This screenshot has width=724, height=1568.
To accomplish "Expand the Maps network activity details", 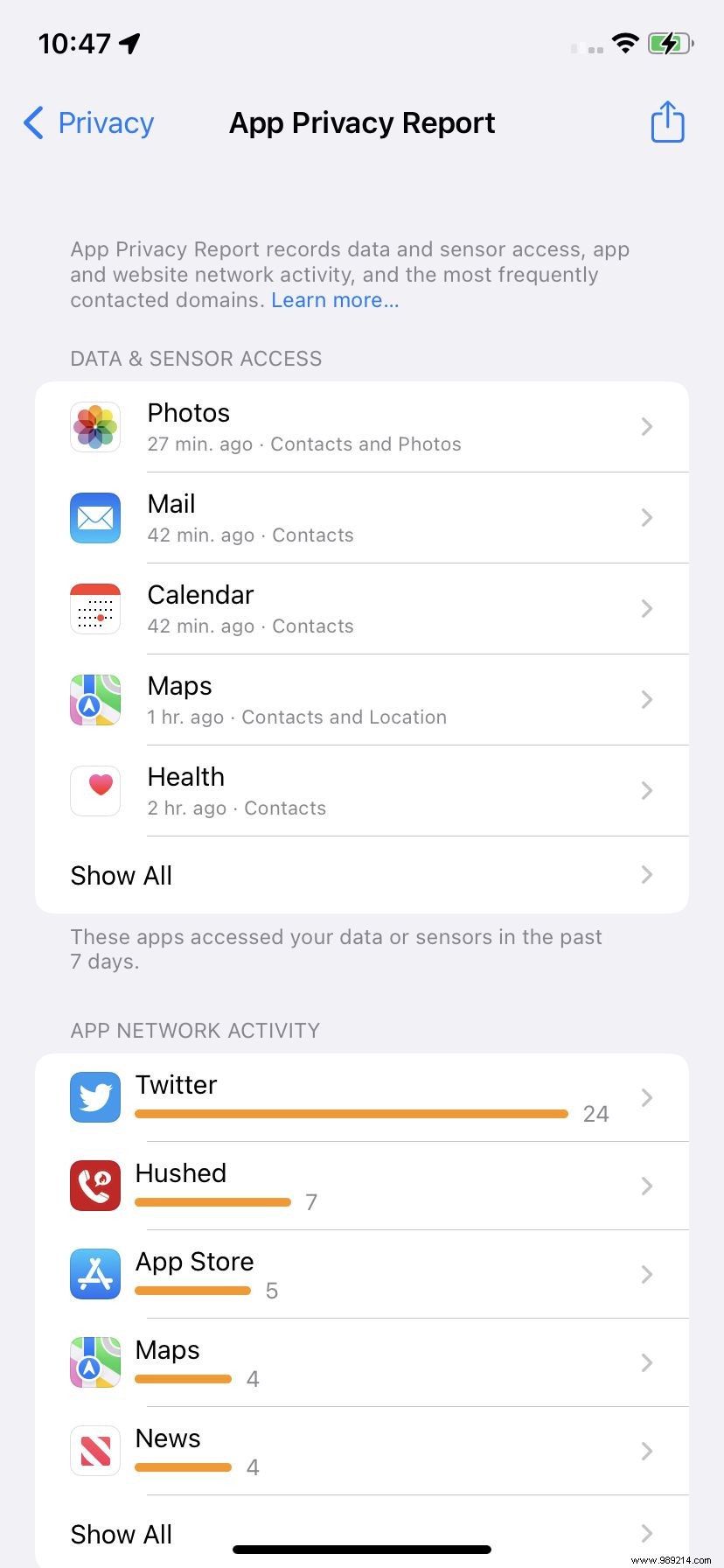I will [646, 1362].
